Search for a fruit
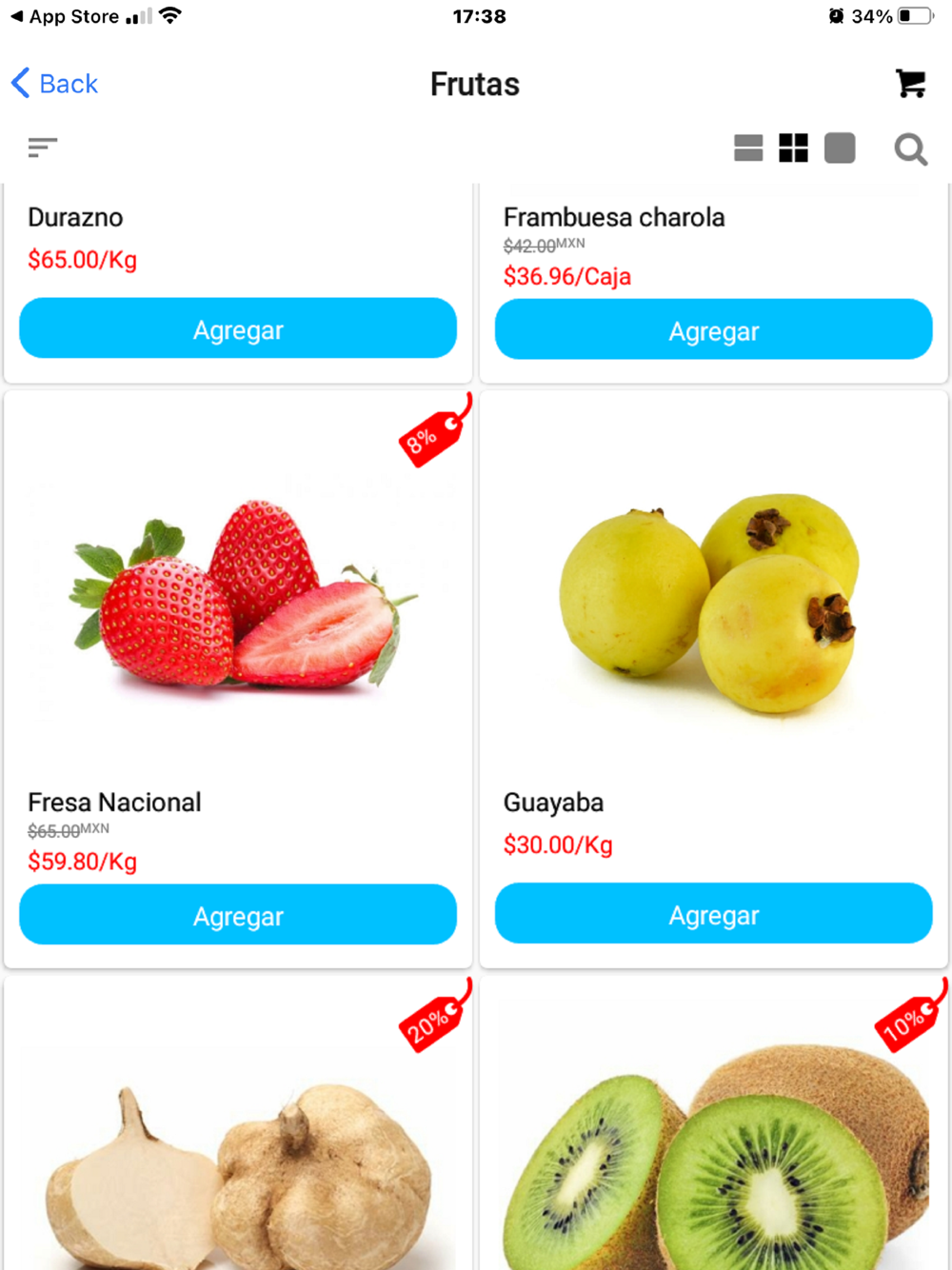 [910, 149]
